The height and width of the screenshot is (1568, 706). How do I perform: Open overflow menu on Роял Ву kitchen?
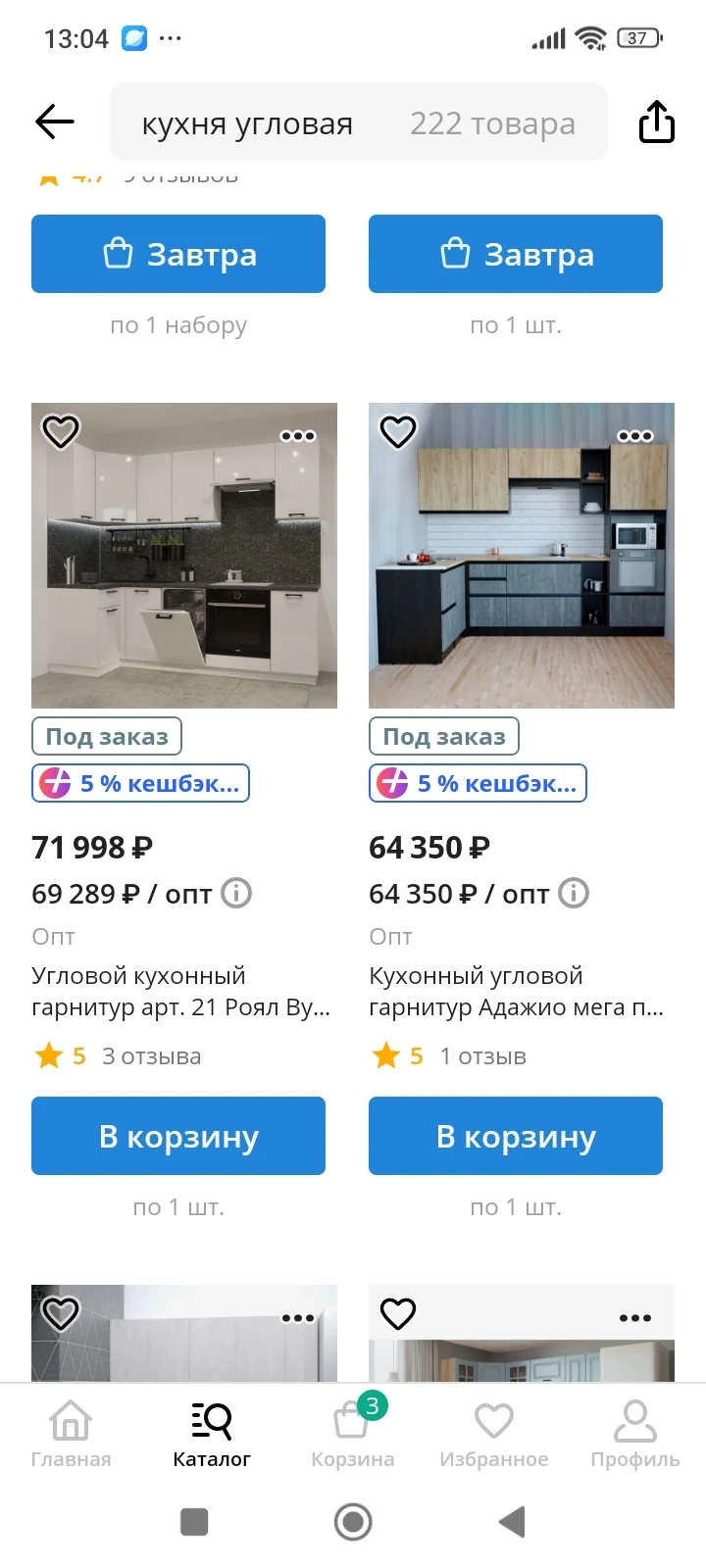tap(298, 435)
